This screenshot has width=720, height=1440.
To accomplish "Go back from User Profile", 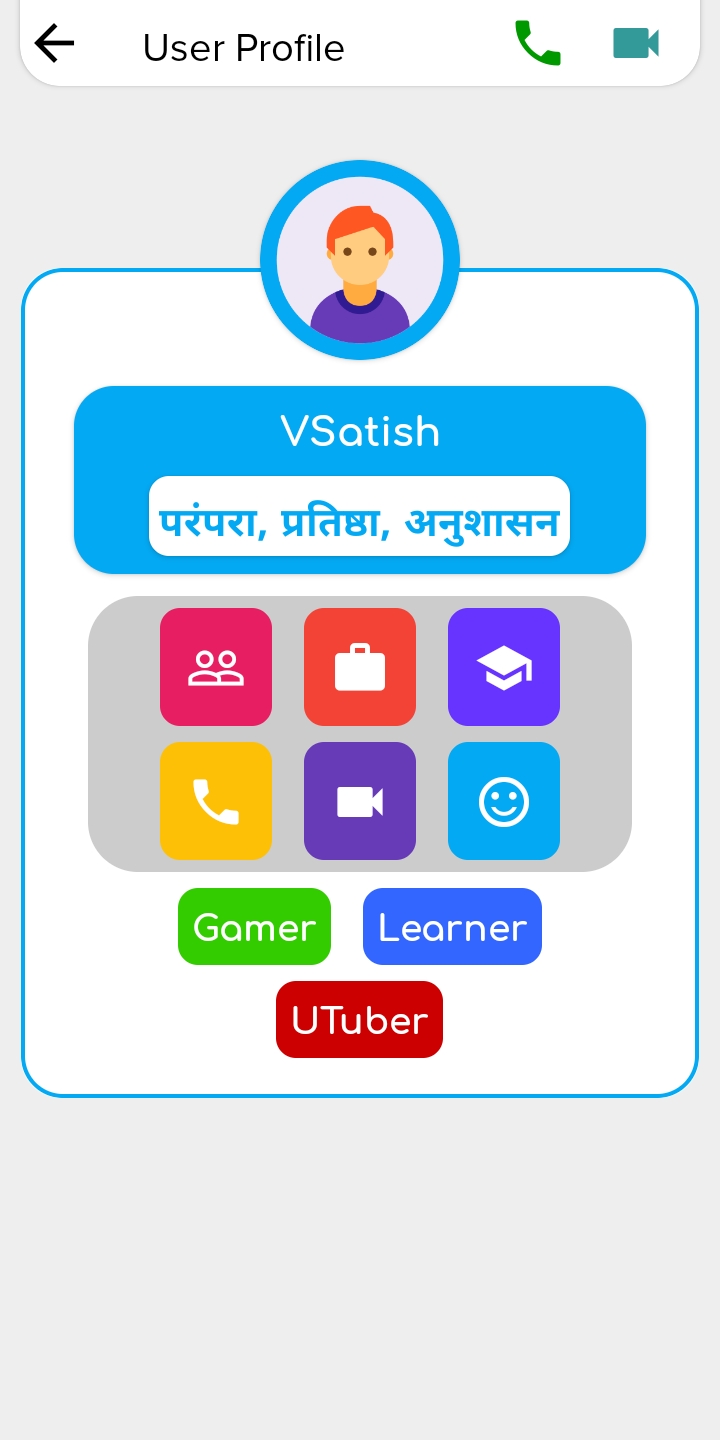I will (54, 44).
